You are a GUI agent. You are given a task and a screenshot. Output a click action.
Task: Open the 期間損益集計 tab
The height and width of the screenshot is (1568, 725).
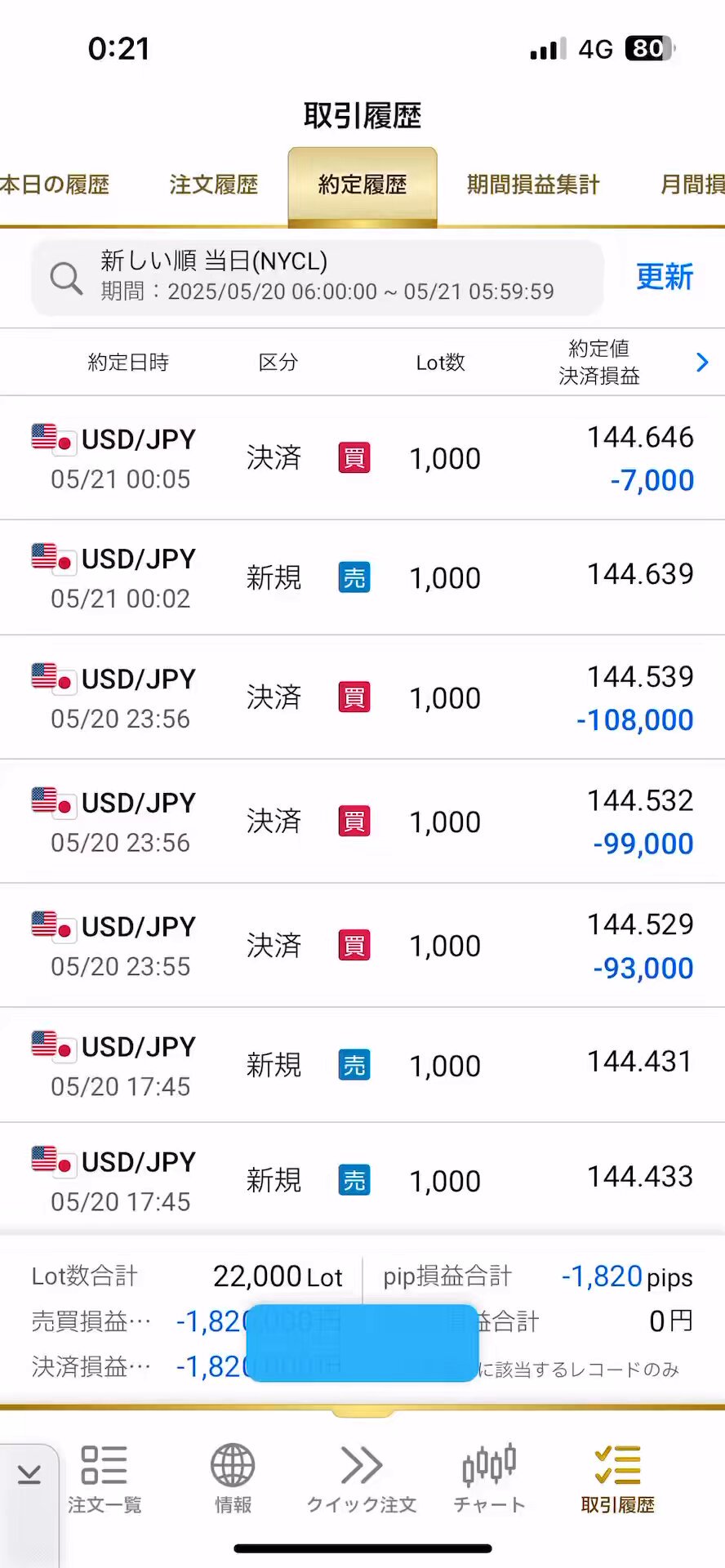533,185
